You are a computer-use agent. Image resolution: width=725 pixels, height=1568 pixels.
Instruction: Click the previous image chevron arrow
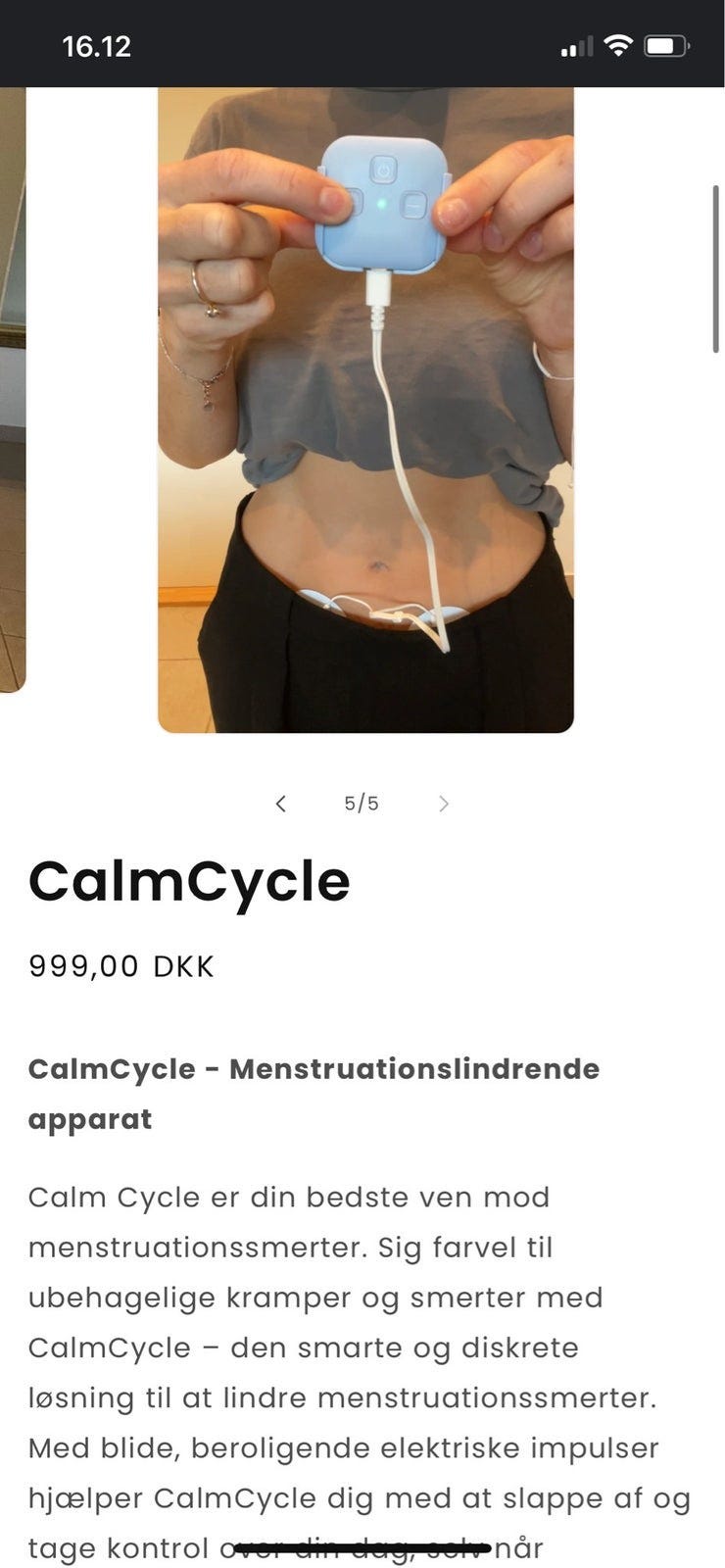(x=280, y=803)
